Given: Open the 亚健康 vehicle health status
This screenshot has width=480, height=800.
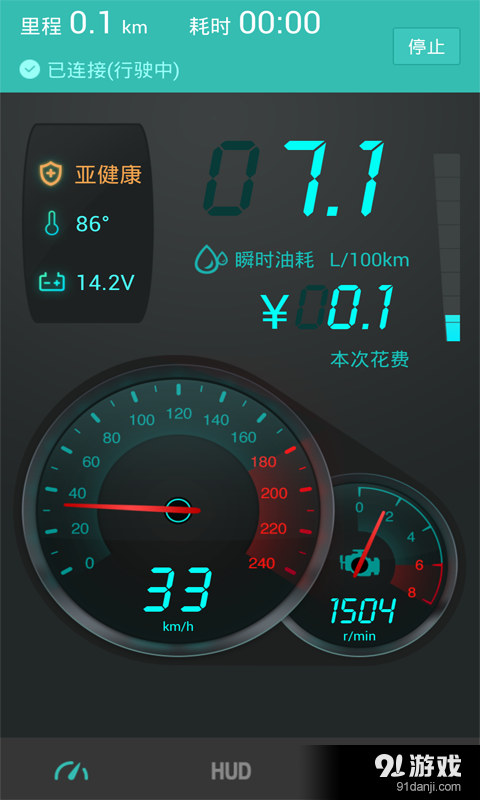Looking at the screenshot, I should coord(90,174).
